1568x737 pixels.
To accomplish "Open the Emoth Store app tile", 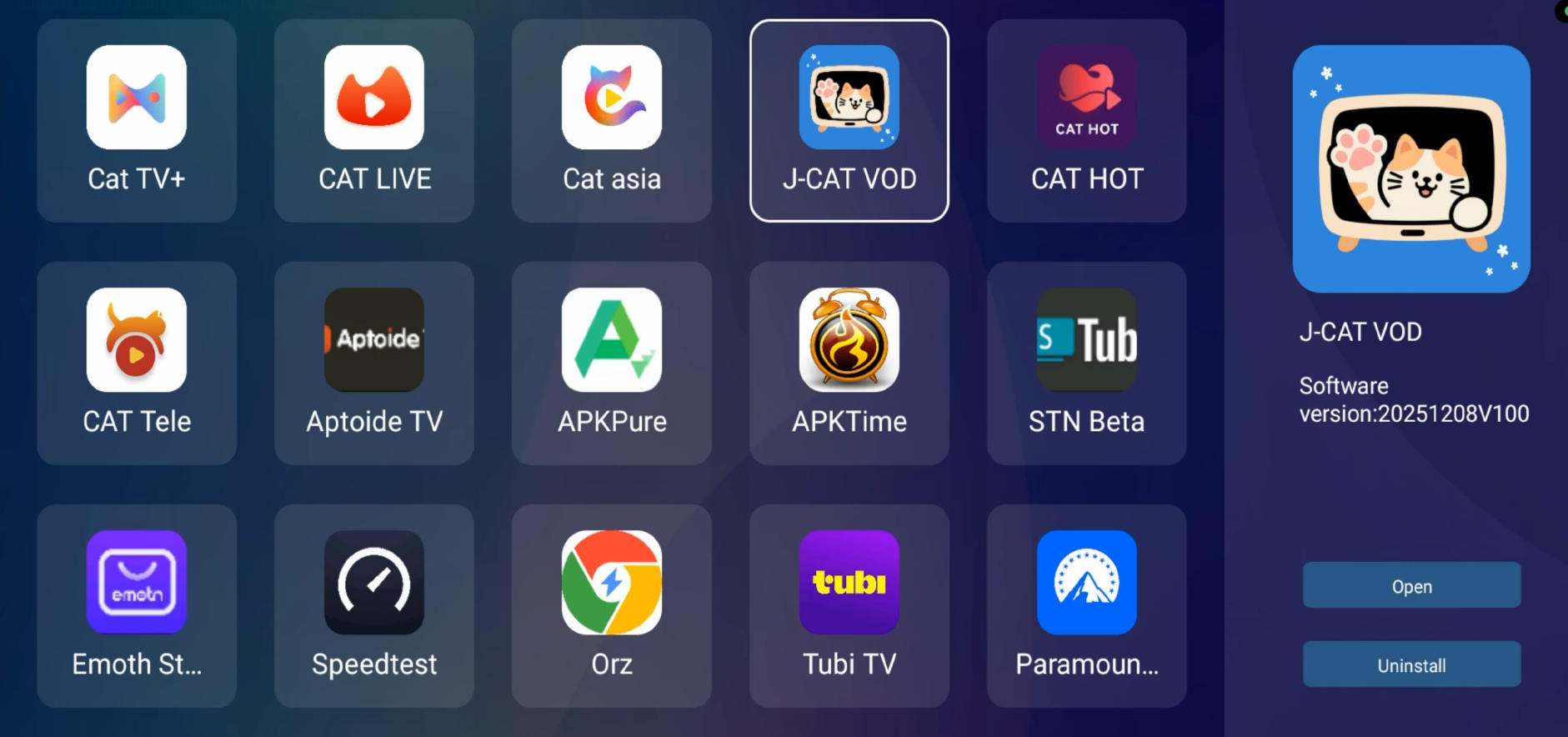I will (x=137, y=606).
